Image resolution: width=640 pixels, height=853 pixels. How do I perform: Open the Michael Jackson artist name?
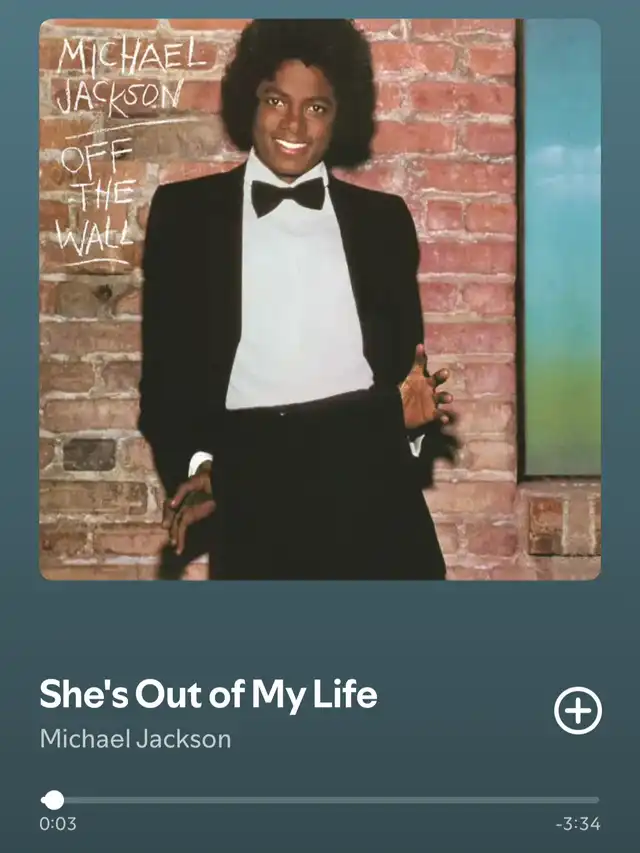[x=135, y=739]
